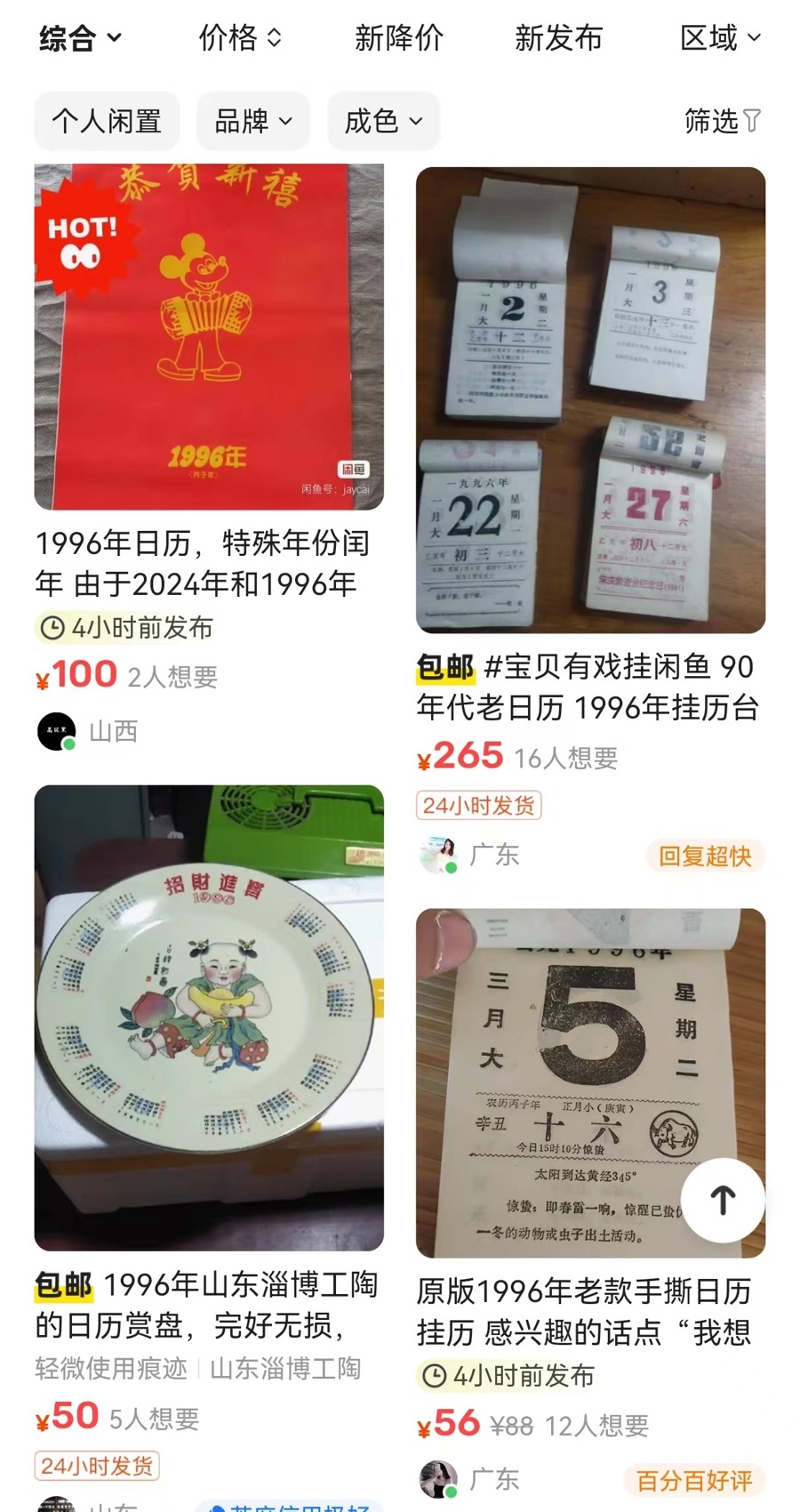Switch to the 新降价 tab
Image resolution: width=800 pixels, height=1512 pixels.
(x=398, y=38)
